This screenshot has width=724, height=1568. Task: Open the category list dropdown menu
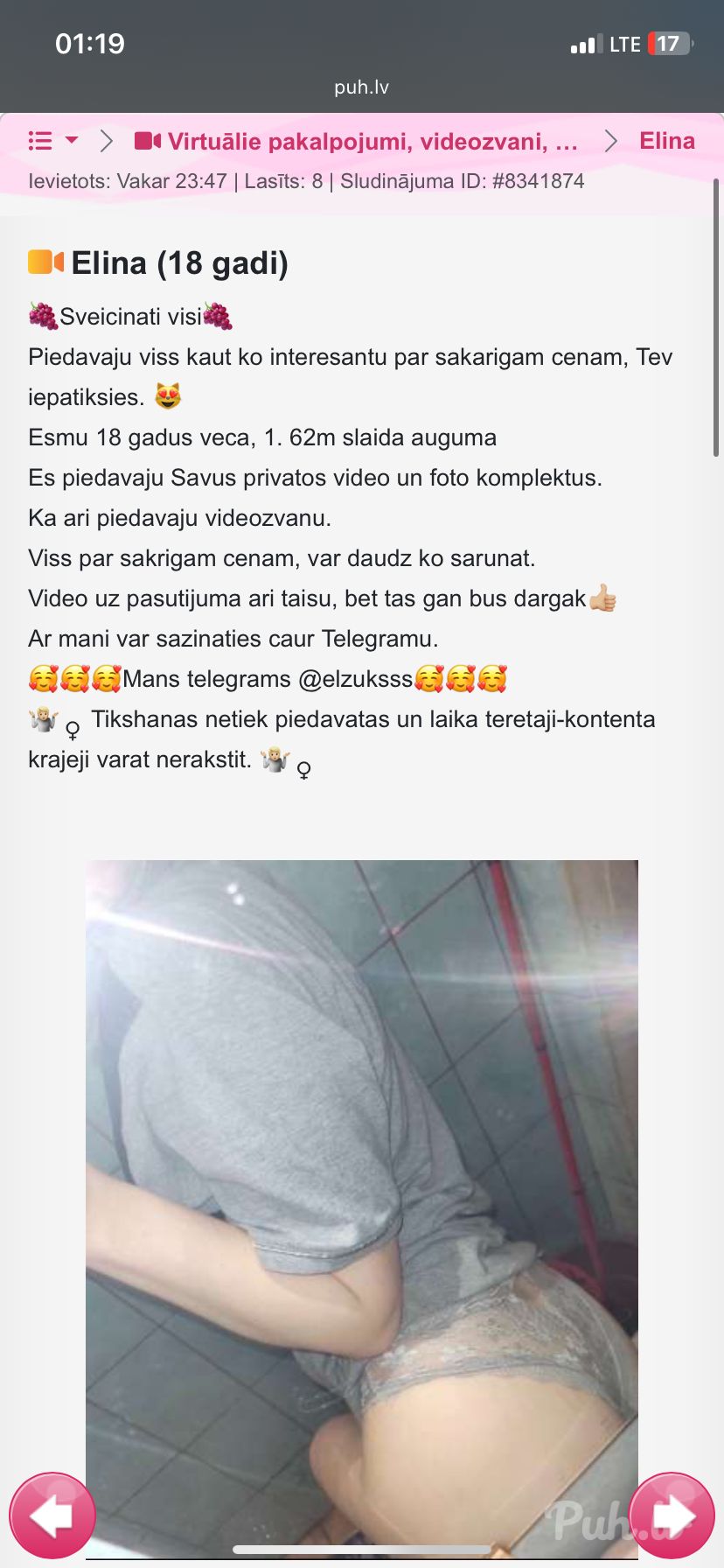click(52, 141)
